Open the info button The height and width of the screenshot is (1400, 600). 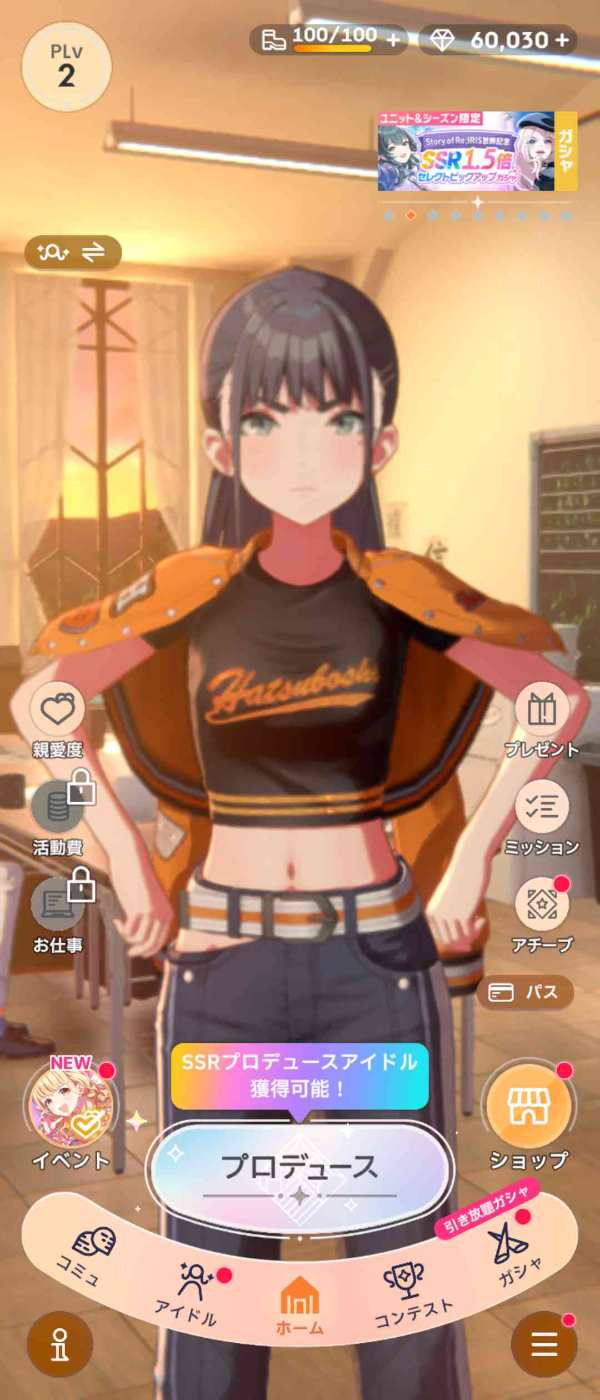(59, 1344)
